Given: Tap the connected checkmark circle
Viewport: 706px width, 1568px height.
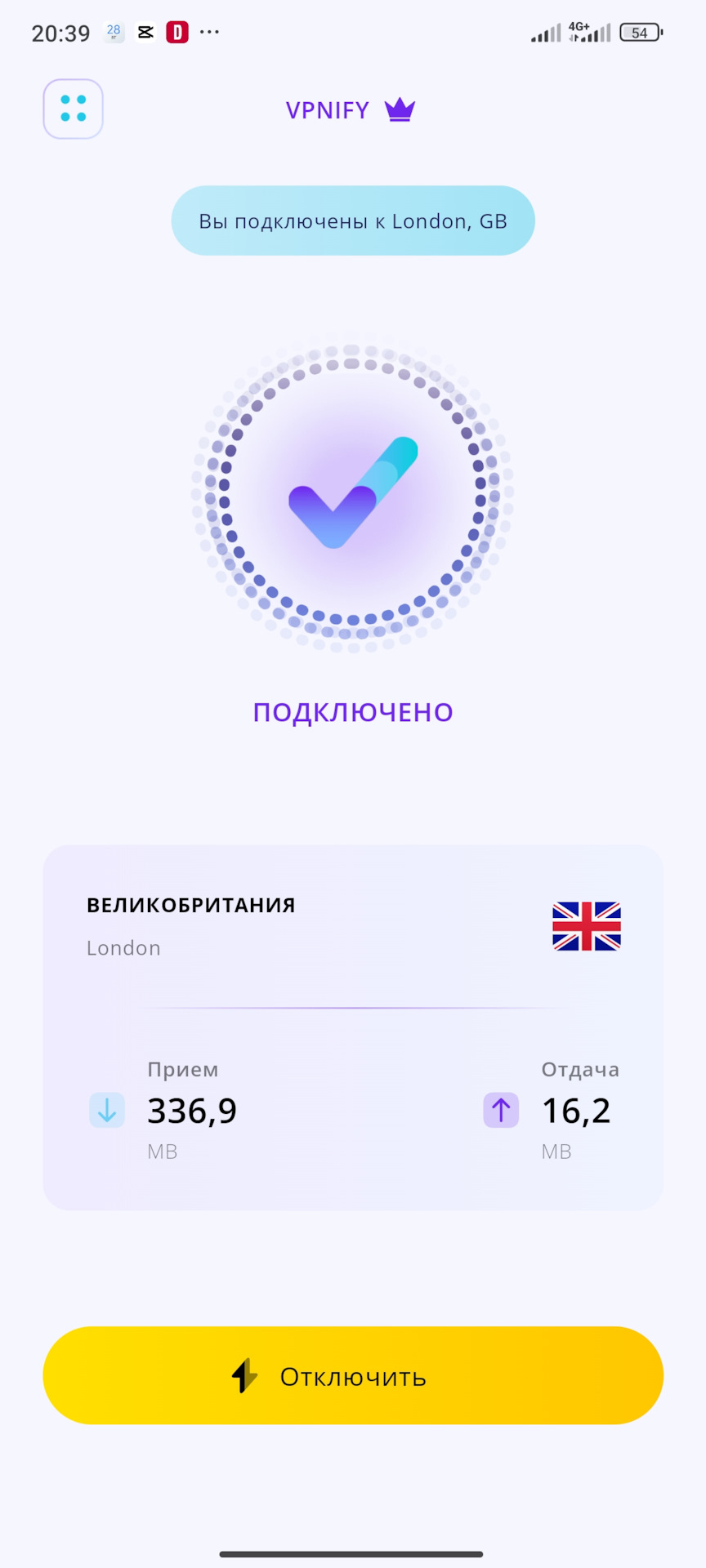Looking at the screenshot, I should click(352, 492).
